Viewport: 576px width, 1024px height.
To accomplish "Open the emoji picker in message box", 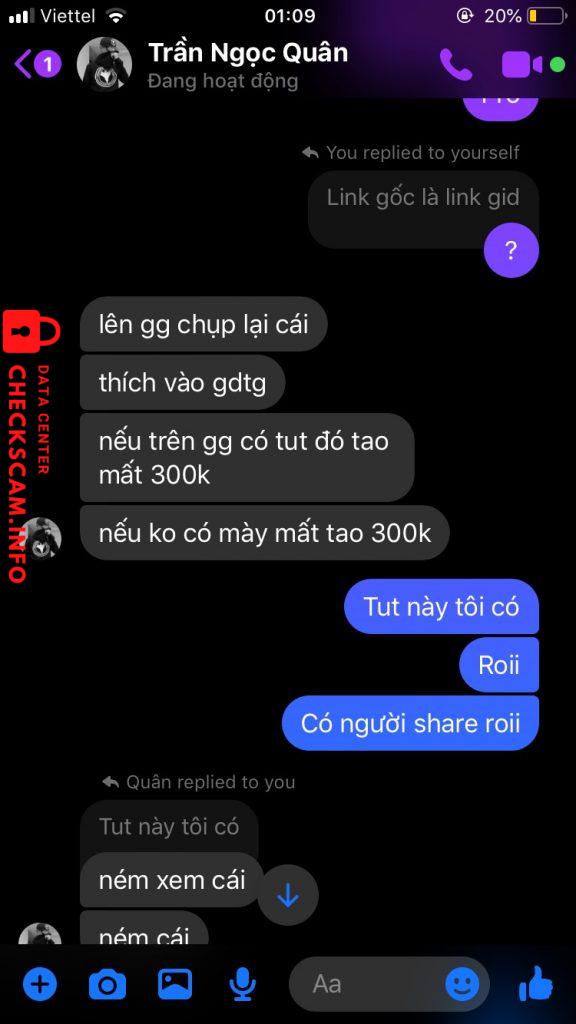I will click(x=462, y=984).
